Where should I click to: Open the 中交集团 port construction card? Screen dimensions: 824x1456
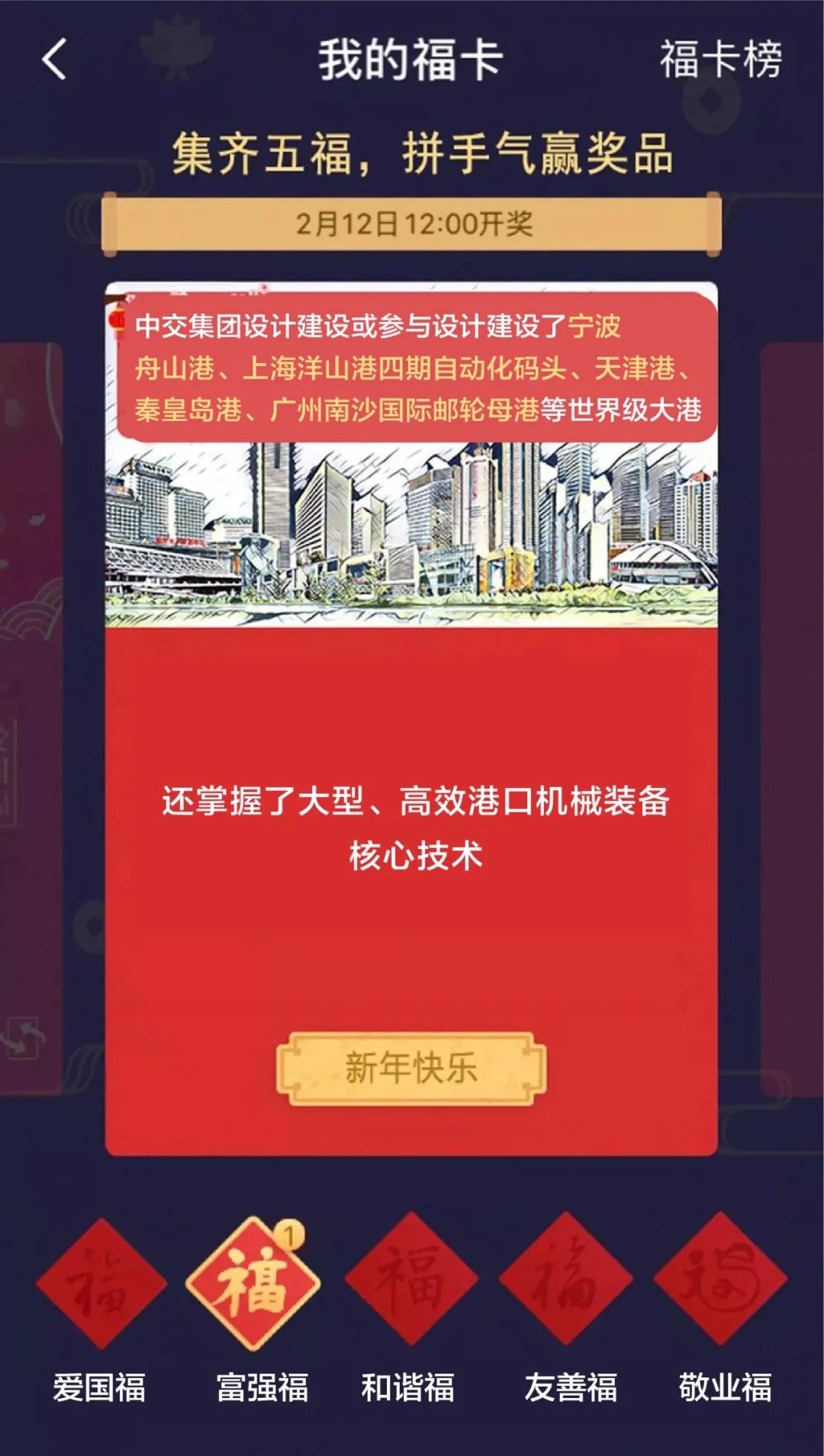(411, 717)
